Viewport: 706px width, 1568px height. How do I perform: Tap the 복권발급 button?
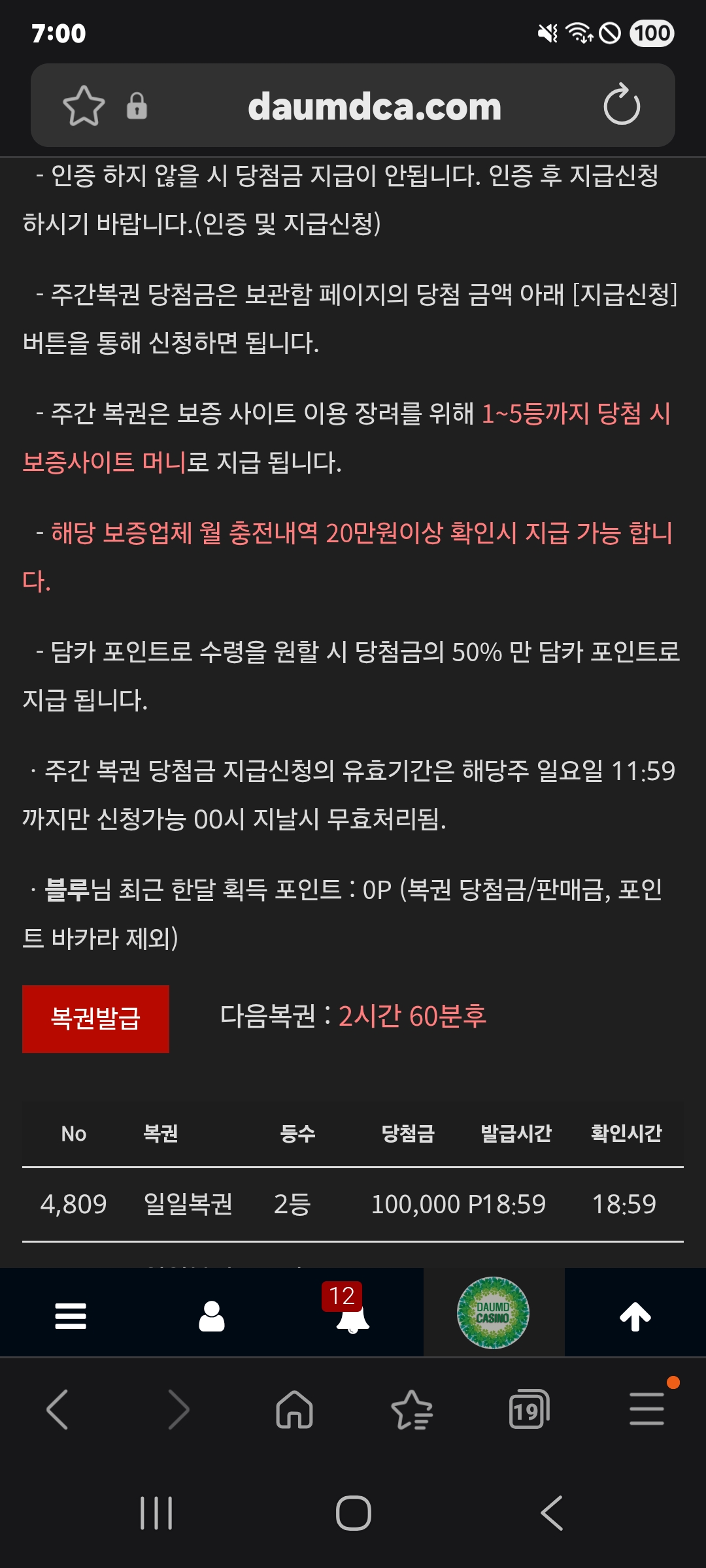95,1019
